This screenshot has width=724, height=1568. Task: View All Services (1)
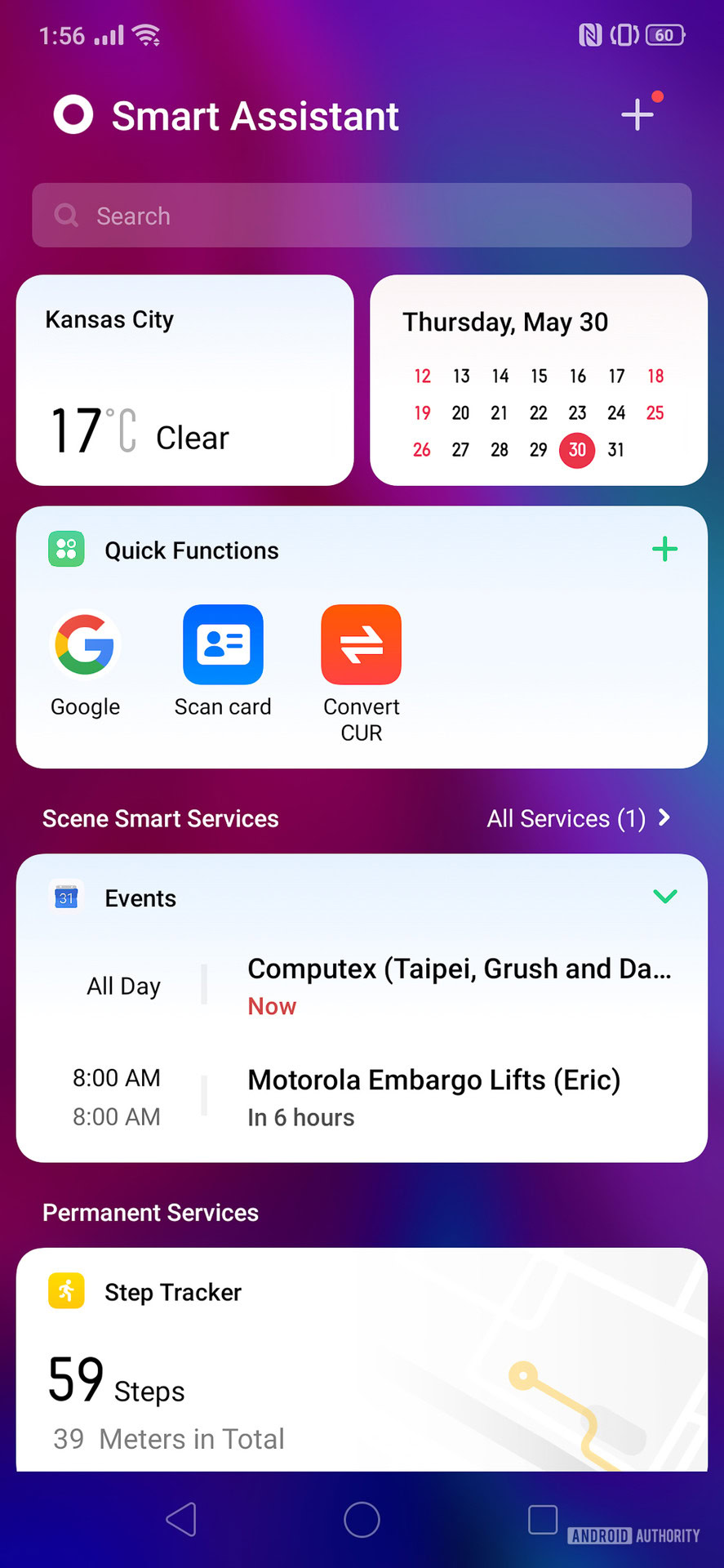pyautogui.click(x=578, y=818)
